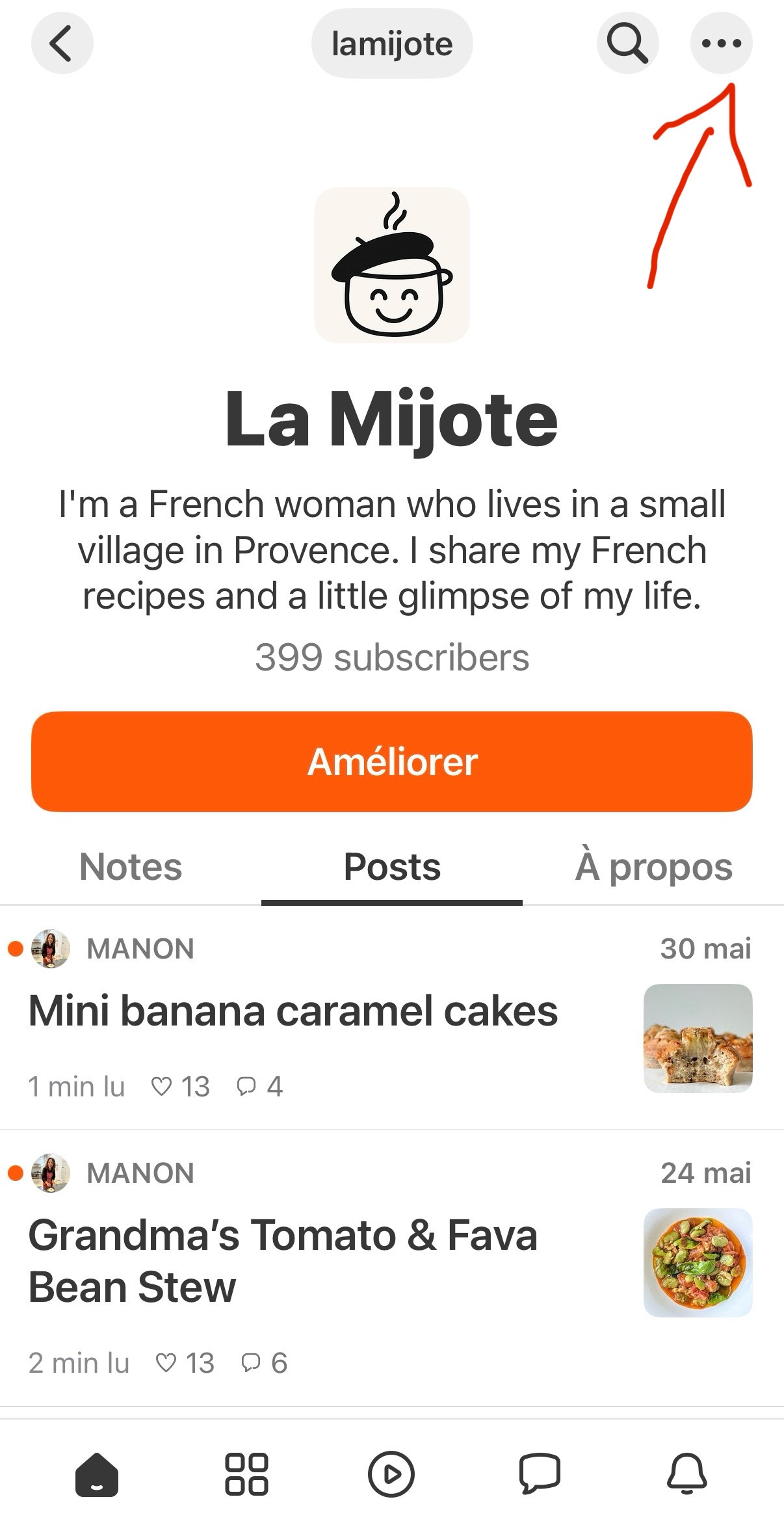Open the notifications bell tab
Image resolution: width=784 pixels, height=1536 pixels.
pos(686,1474)
